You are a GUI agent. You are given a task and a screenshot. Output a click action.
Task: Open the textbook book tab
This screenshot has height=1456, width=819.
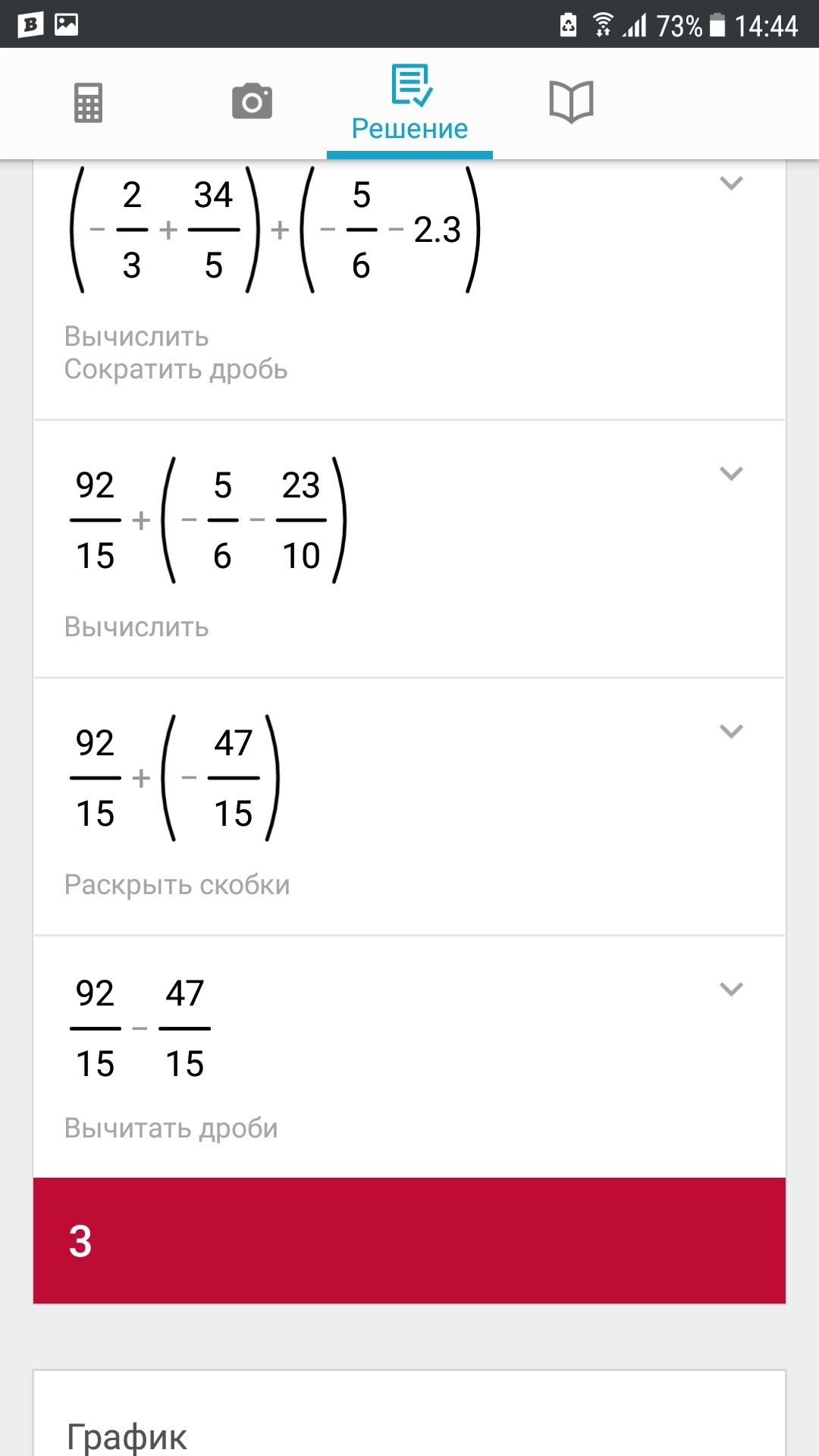point(571,102)
